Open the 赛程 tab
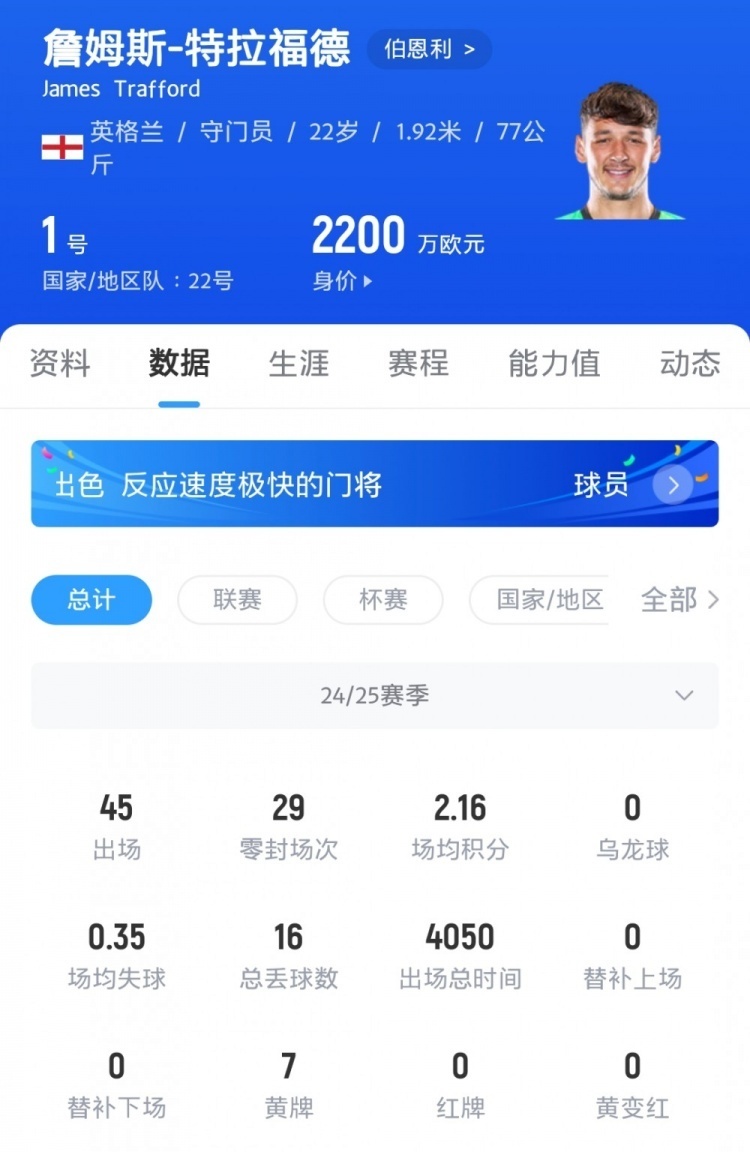The height and width of the screenshot is (1152, 750). (419, 364)
